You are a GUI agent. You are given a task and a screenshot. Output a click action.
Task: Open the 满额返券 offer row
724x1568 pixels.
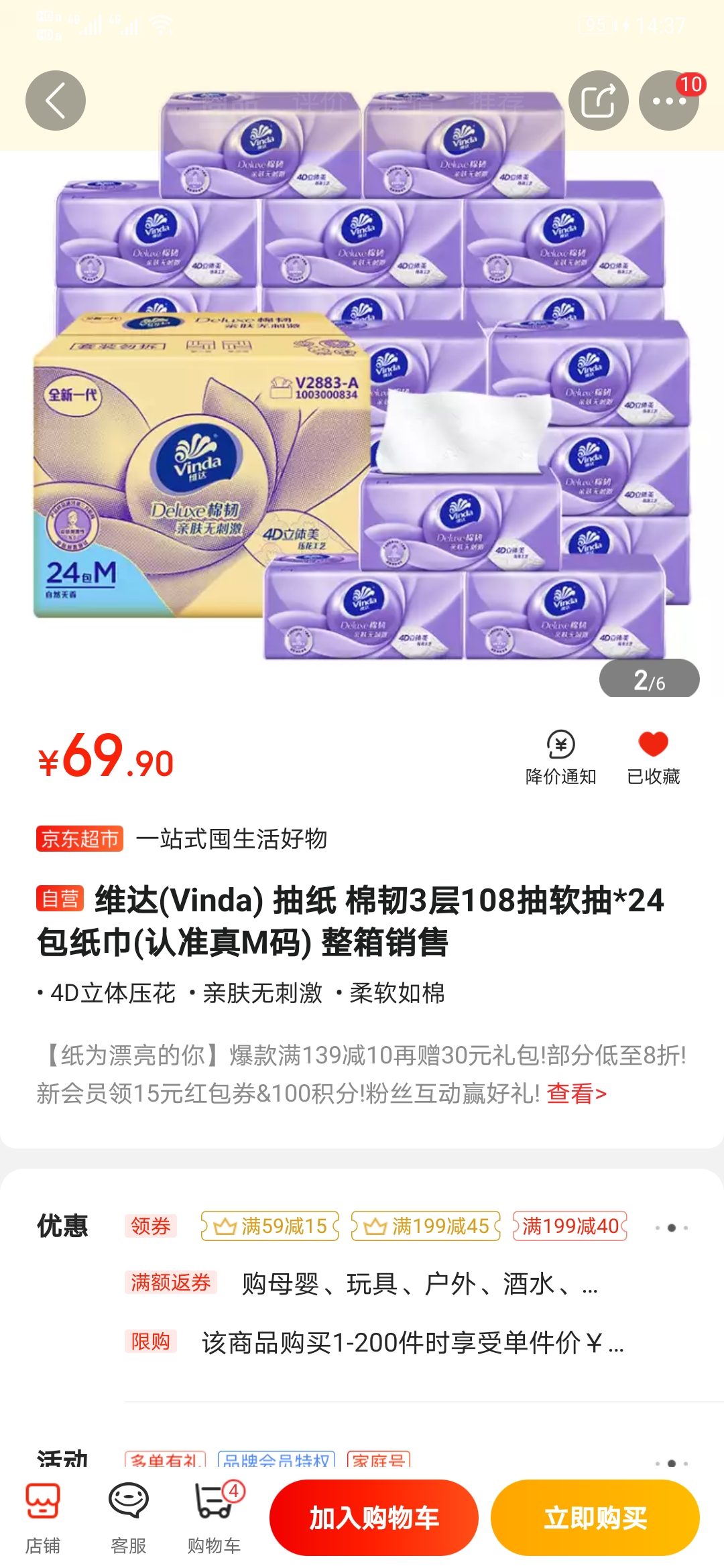click(362, 1283)
